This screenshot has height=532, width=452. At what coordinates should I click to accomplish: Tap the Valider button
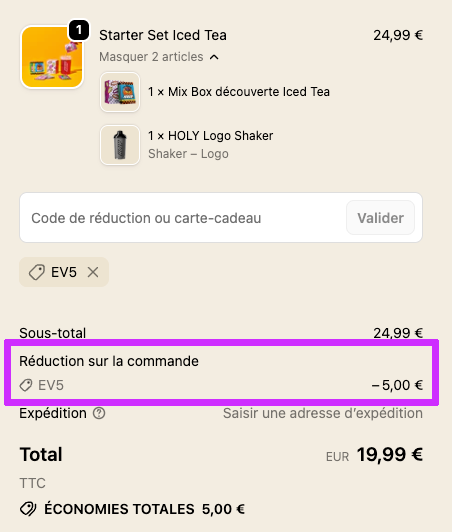tap(380, 218)
